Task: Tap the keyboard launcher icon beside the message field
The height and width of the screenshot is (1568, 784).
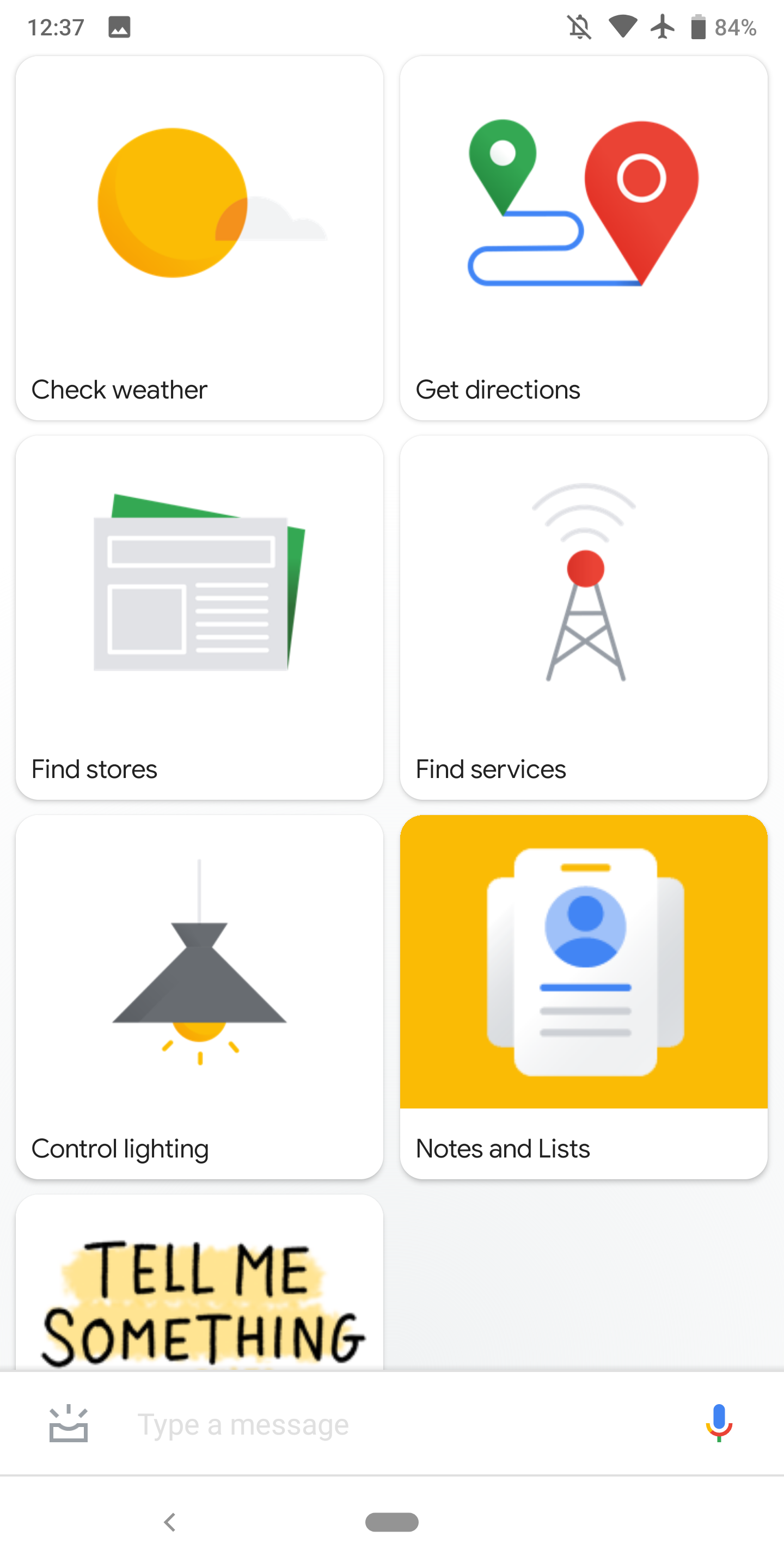Action: (68, 1424)
